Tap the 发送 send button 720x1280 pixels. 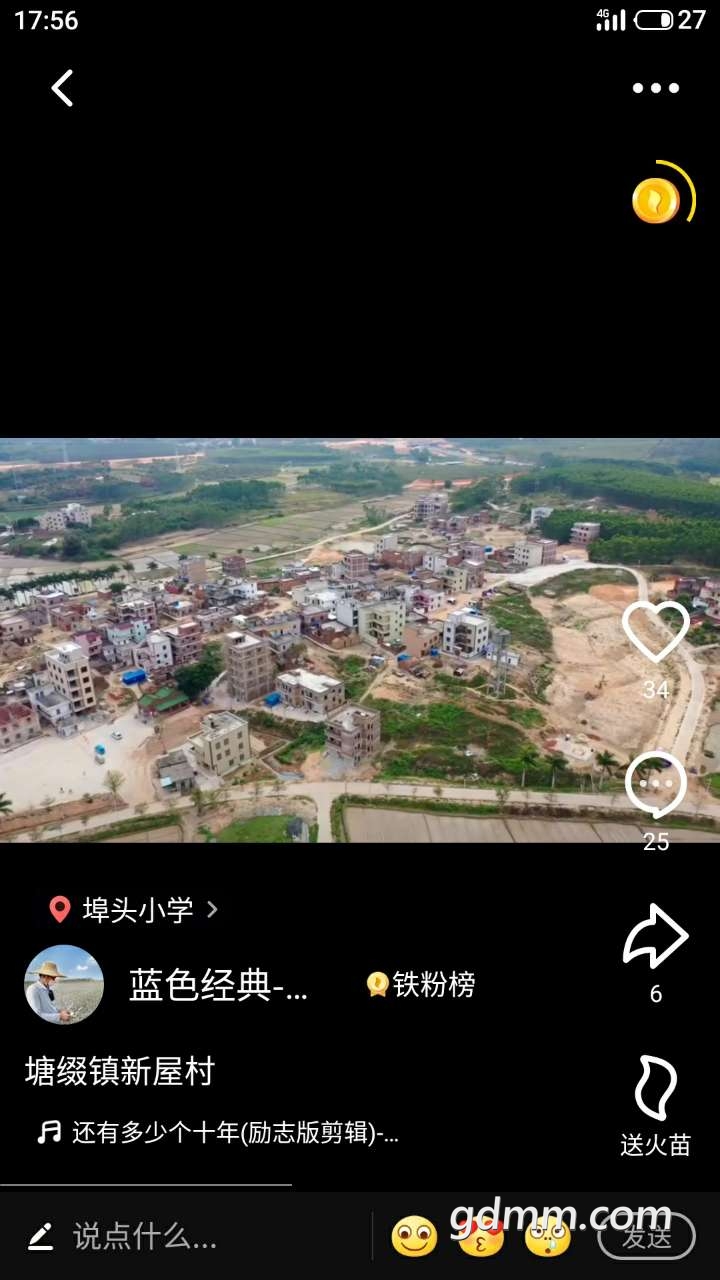coord(646,1237)
